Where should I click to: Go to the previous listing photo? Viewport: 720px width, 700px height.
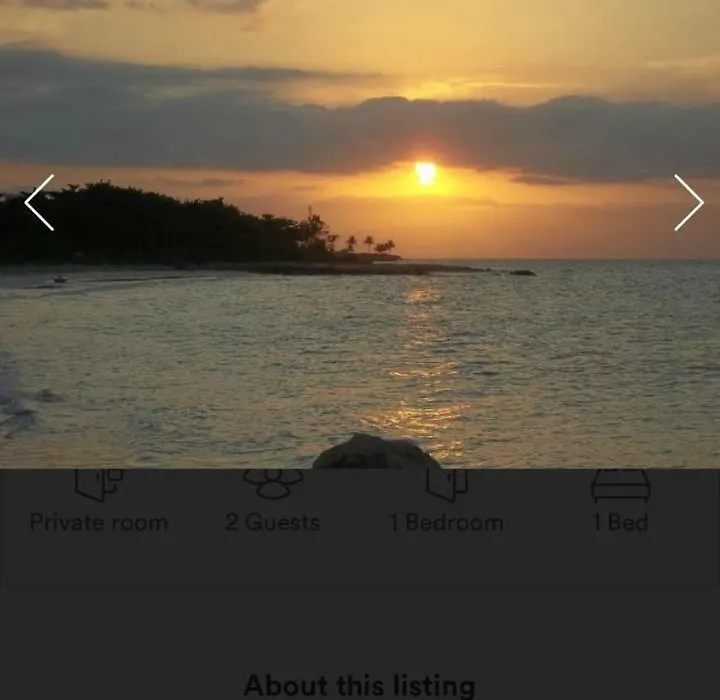point(40,203)
